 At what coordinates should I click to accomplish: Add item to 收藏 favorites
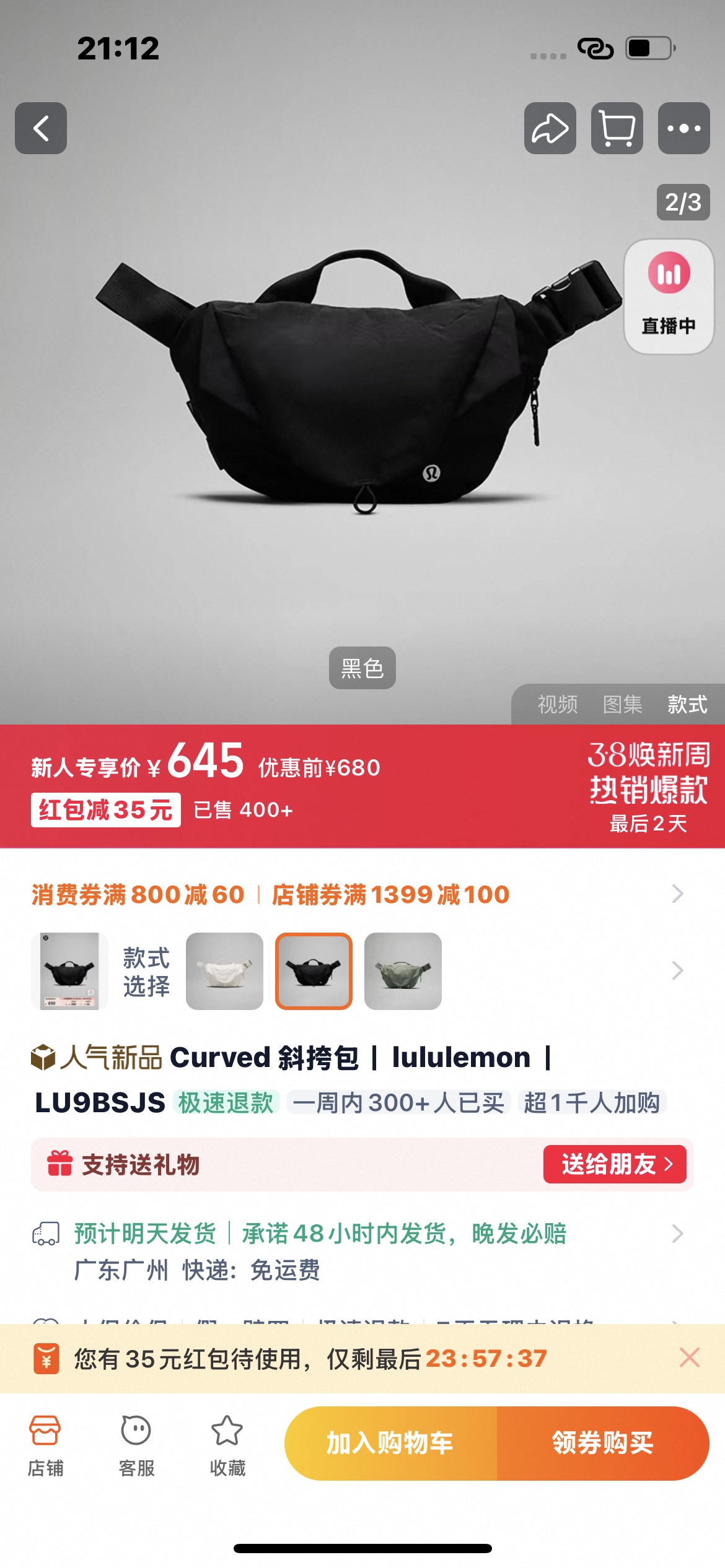[x=227, y=1444]
